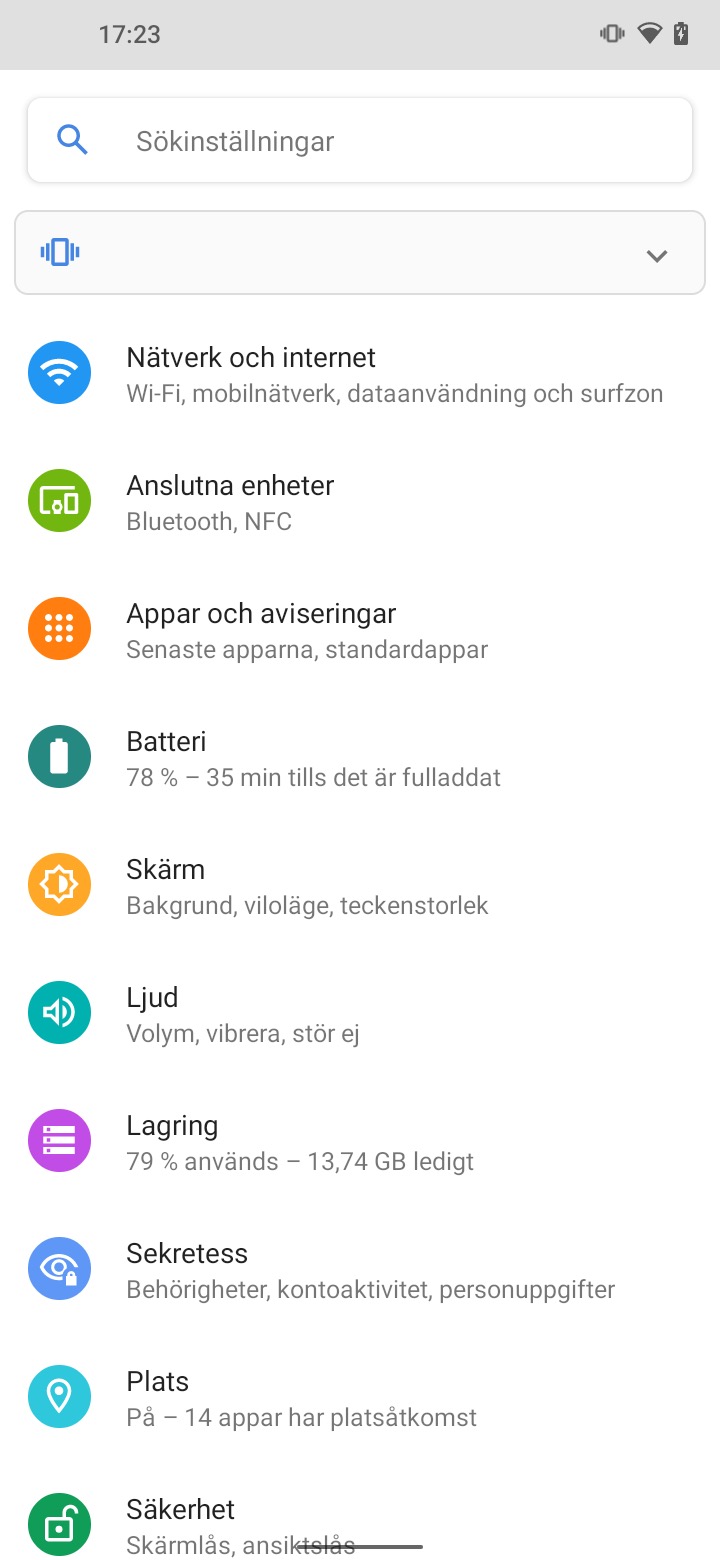Tap the Sökinställningar search field
Screen dimensions: 720x1560
pos(360,141)
